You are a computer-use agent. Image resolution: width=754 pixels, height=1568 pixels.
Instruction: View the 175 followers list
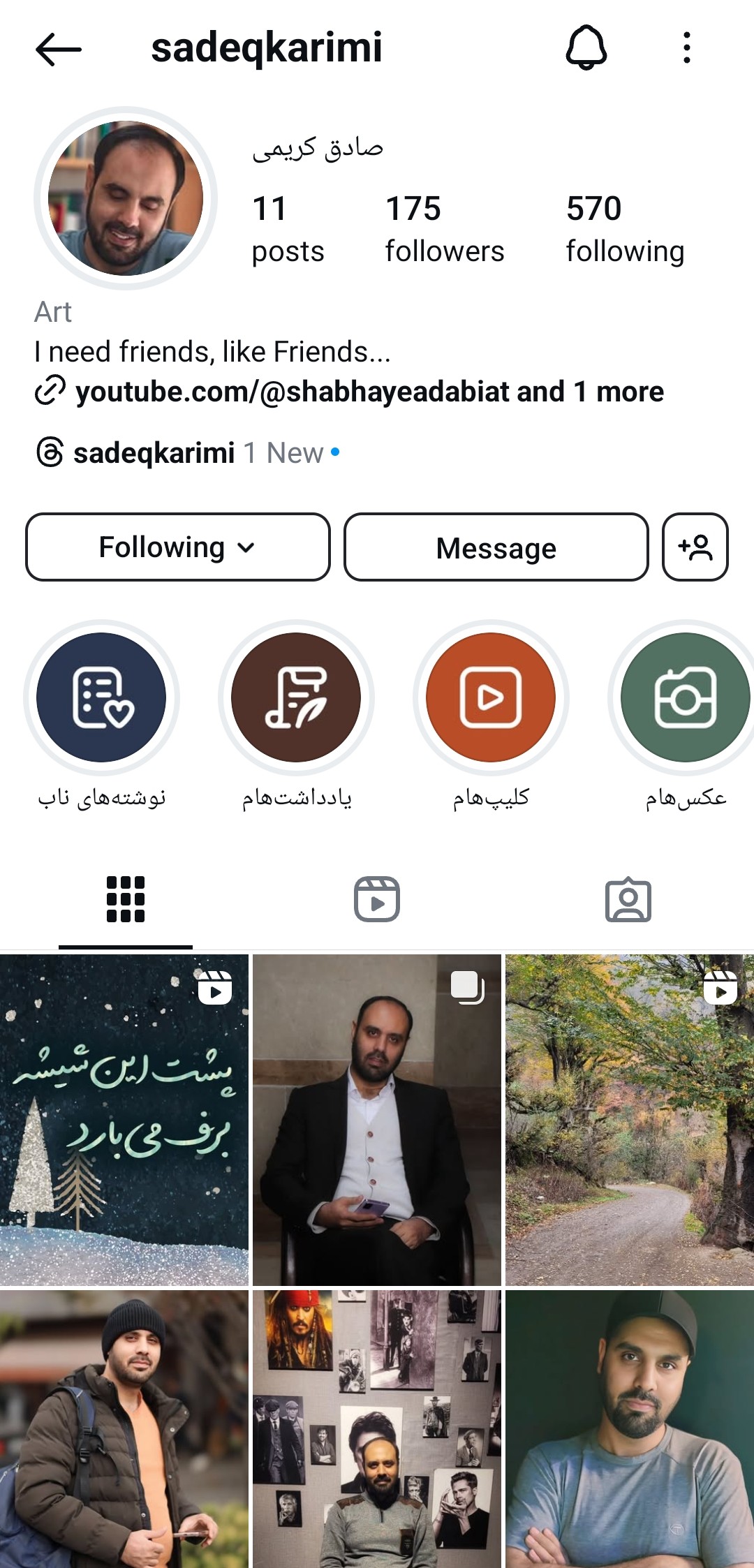(444, 229)
